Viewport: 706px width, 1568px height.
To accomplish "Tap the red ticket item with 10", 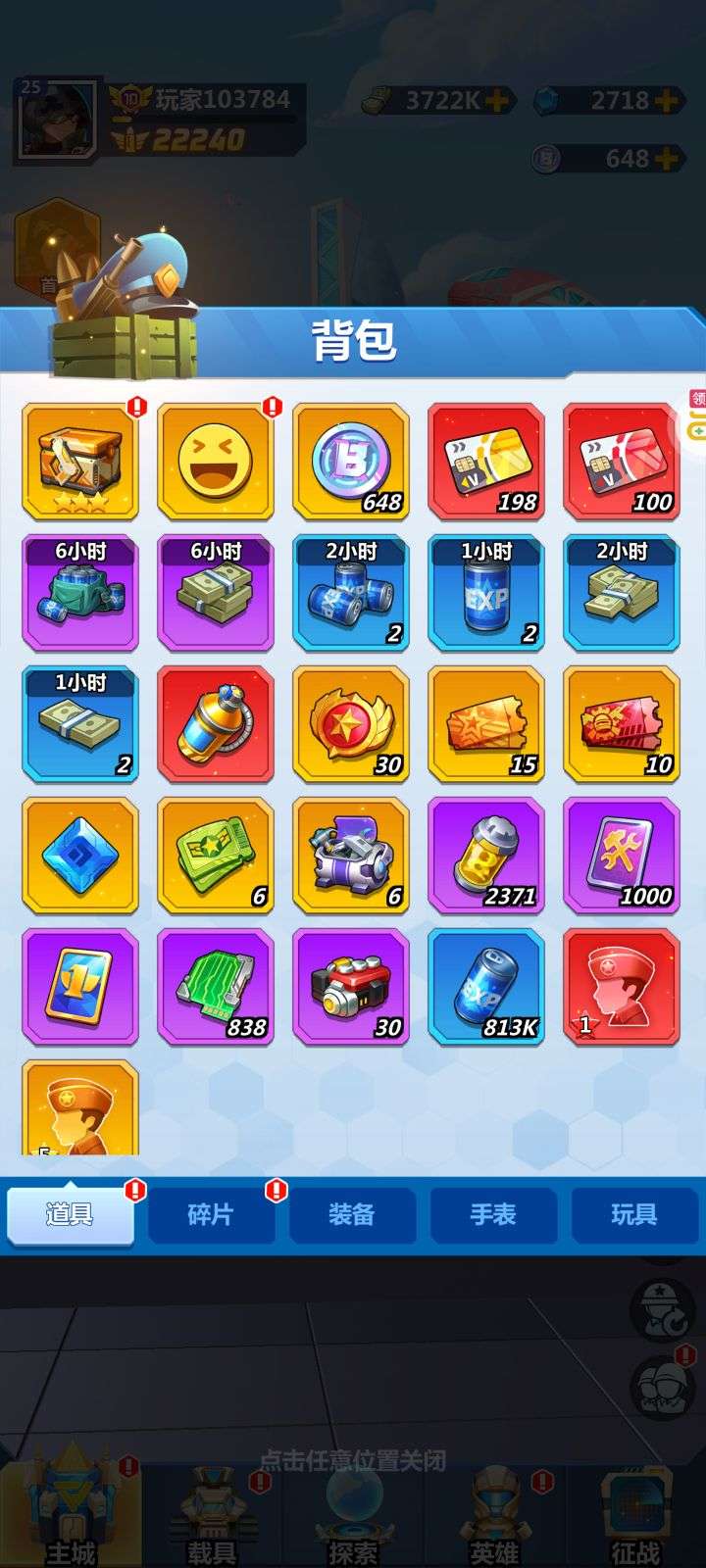I will click(x=622, y=723).
